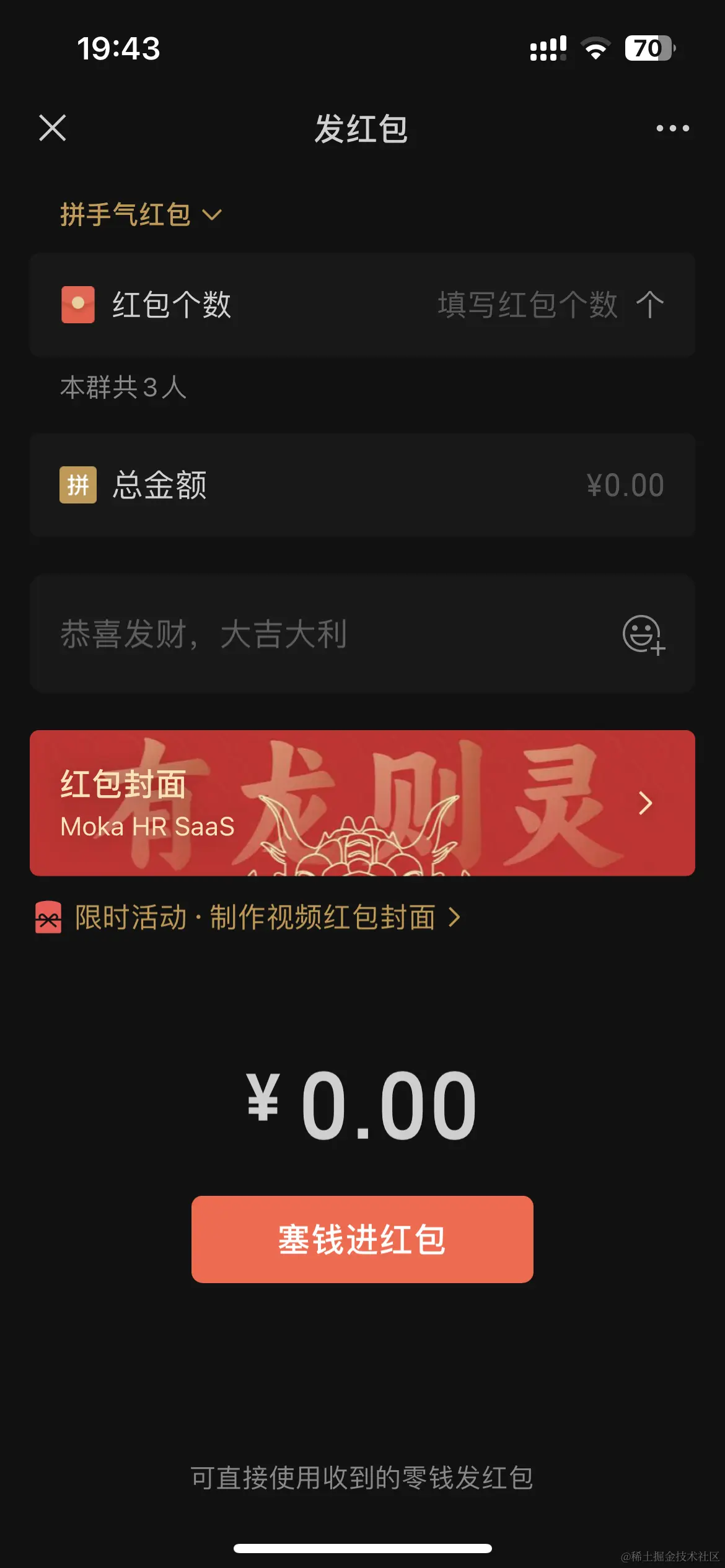Expand the 红包封面 cover selection chevron
Viewport: 725px width, 1568px height.
(644, 802)
